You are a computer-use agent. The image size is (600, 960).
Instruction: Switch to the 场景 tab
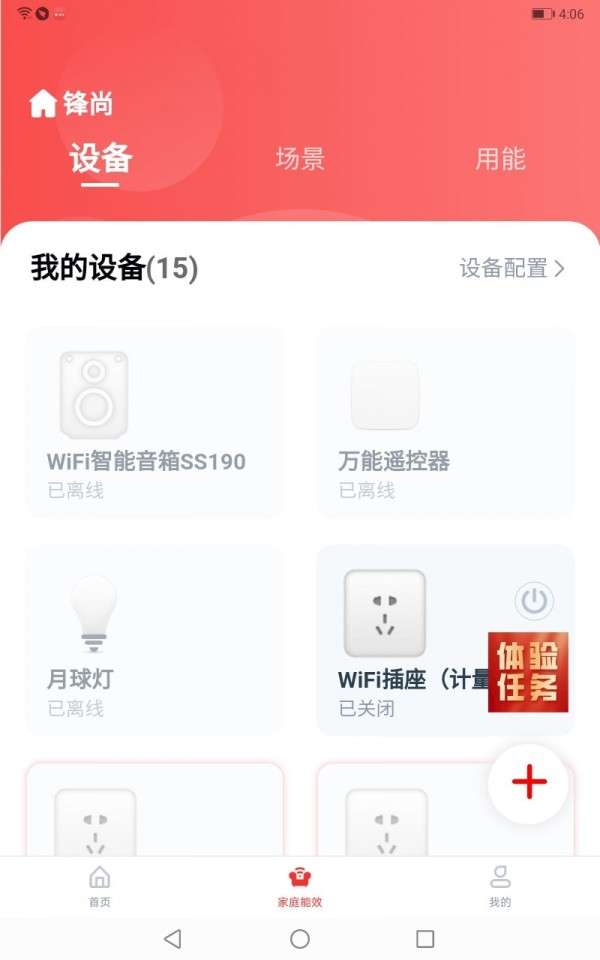pos(300,159)
